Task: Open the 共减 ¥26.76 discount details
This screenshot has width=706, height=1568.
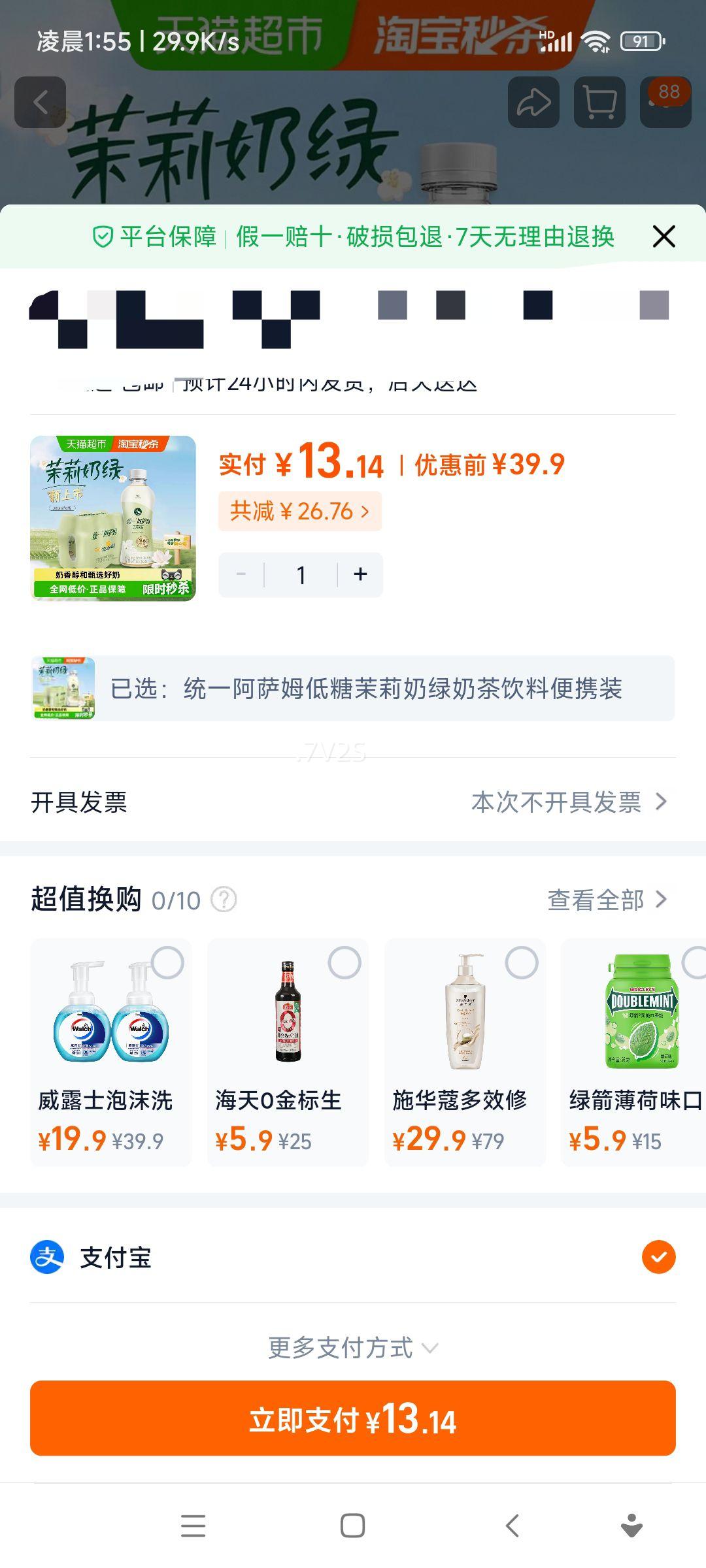Action: click(x=300, y=512)
